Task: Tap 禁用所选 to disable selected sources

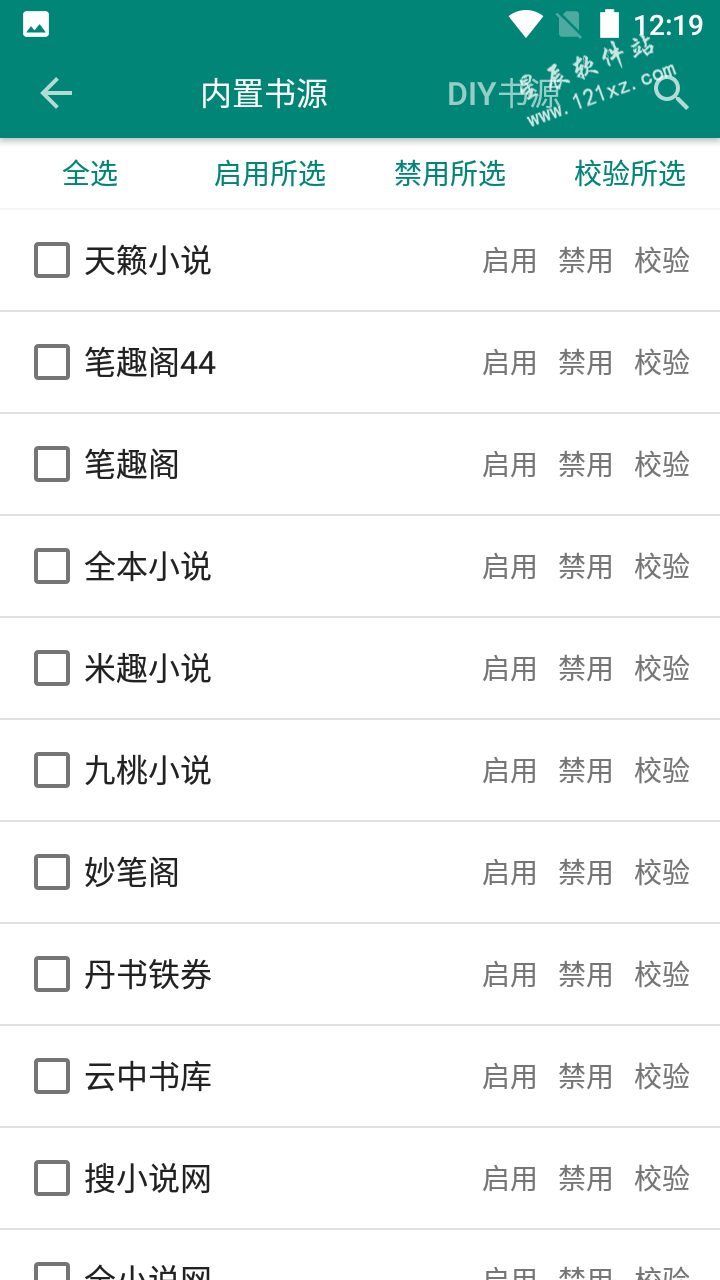Action: click(450, 174)
